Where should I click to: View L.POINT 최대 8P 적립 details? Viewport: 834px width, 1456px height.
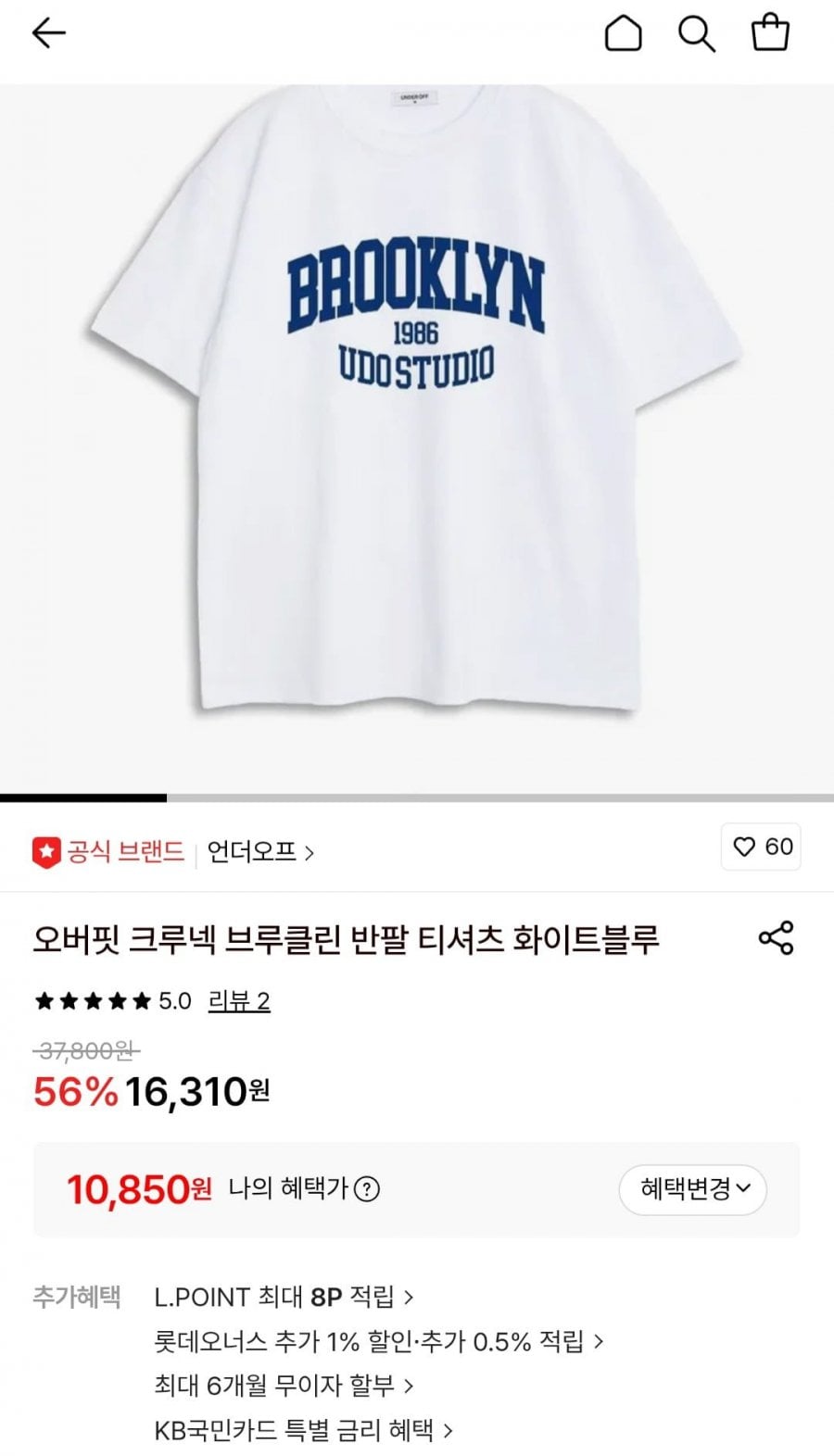tap(284, 1297)
